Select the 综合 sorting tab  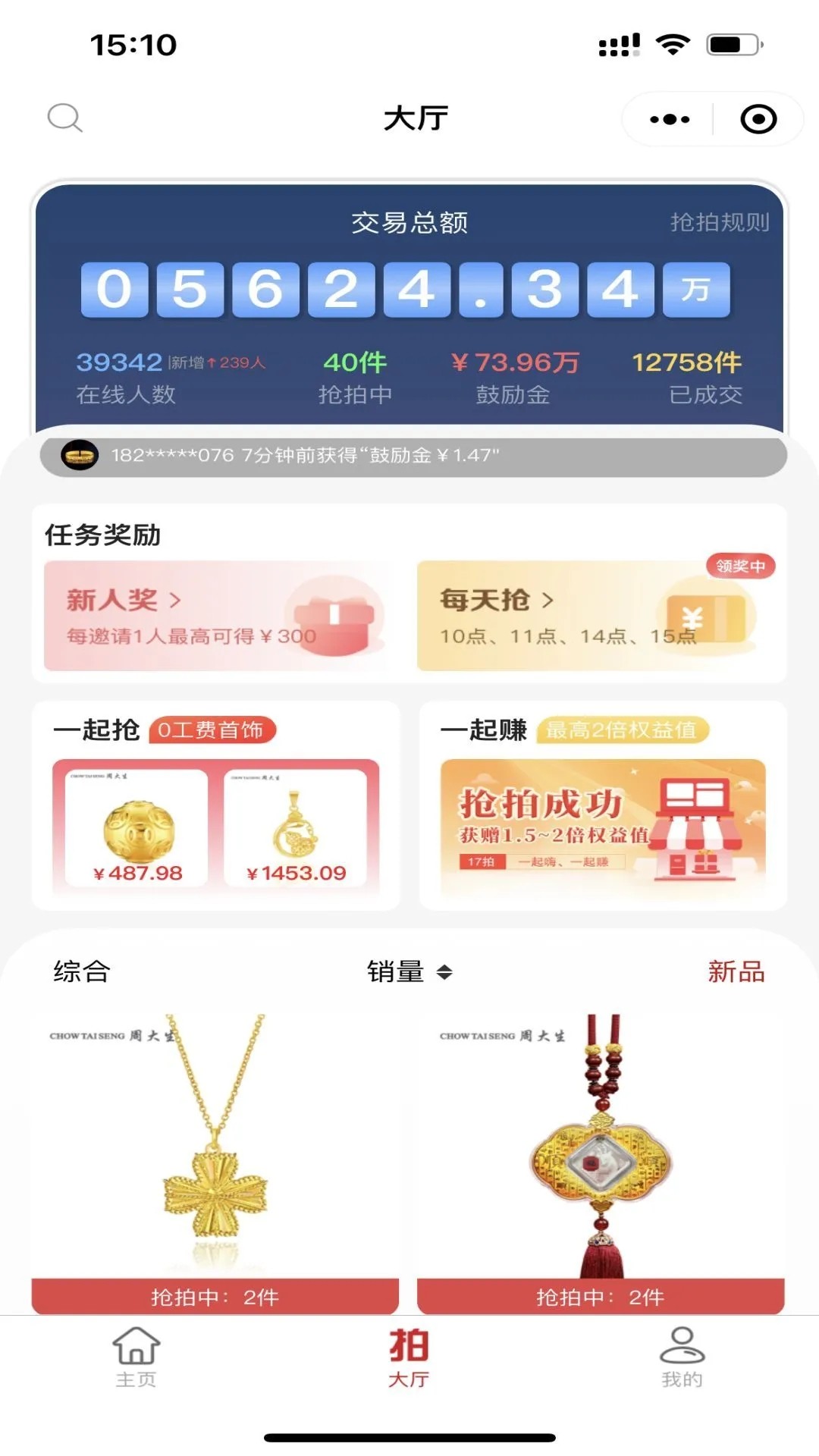82,971
